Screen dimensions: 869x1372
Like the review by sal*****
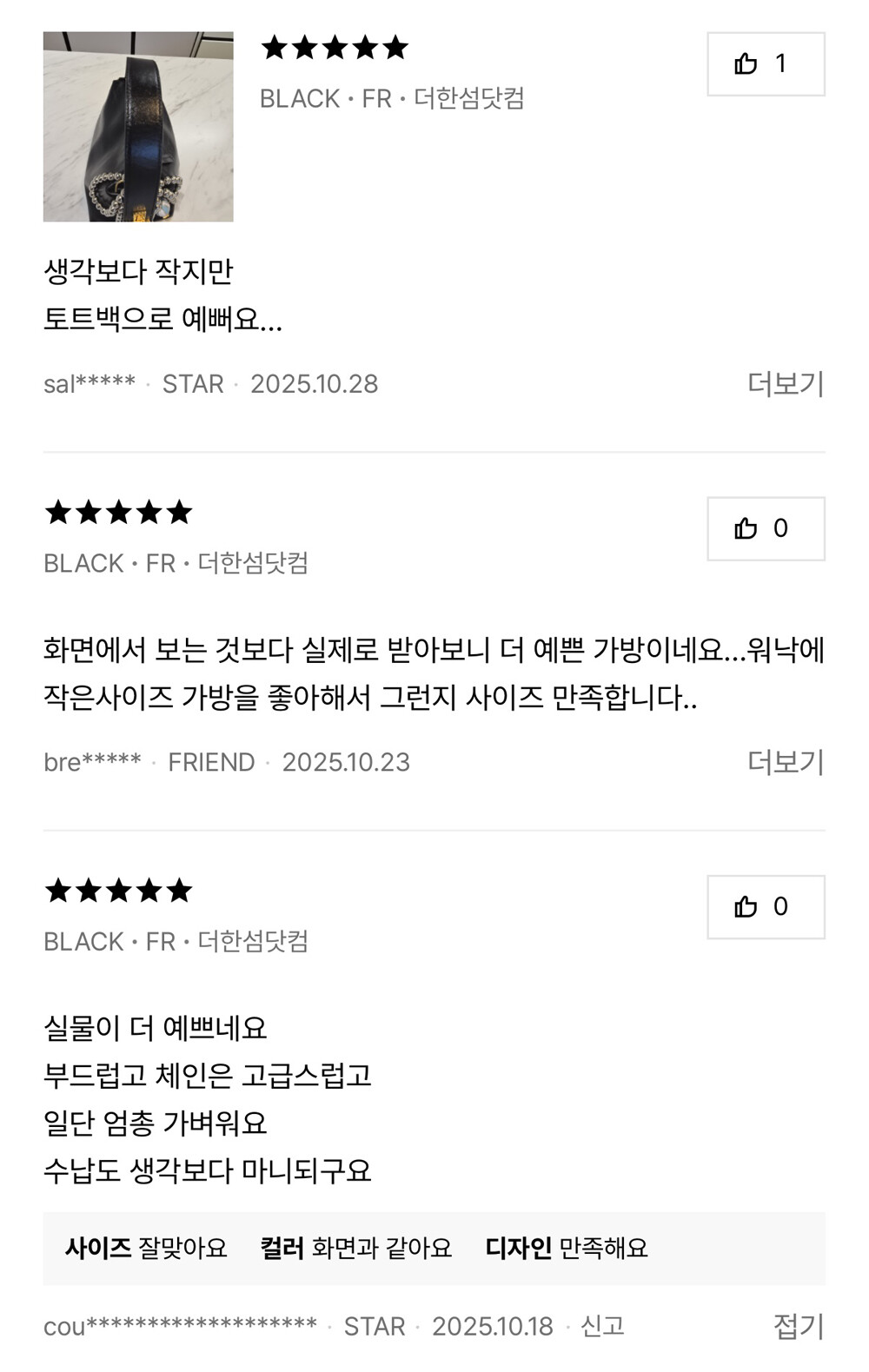[766, 64]
